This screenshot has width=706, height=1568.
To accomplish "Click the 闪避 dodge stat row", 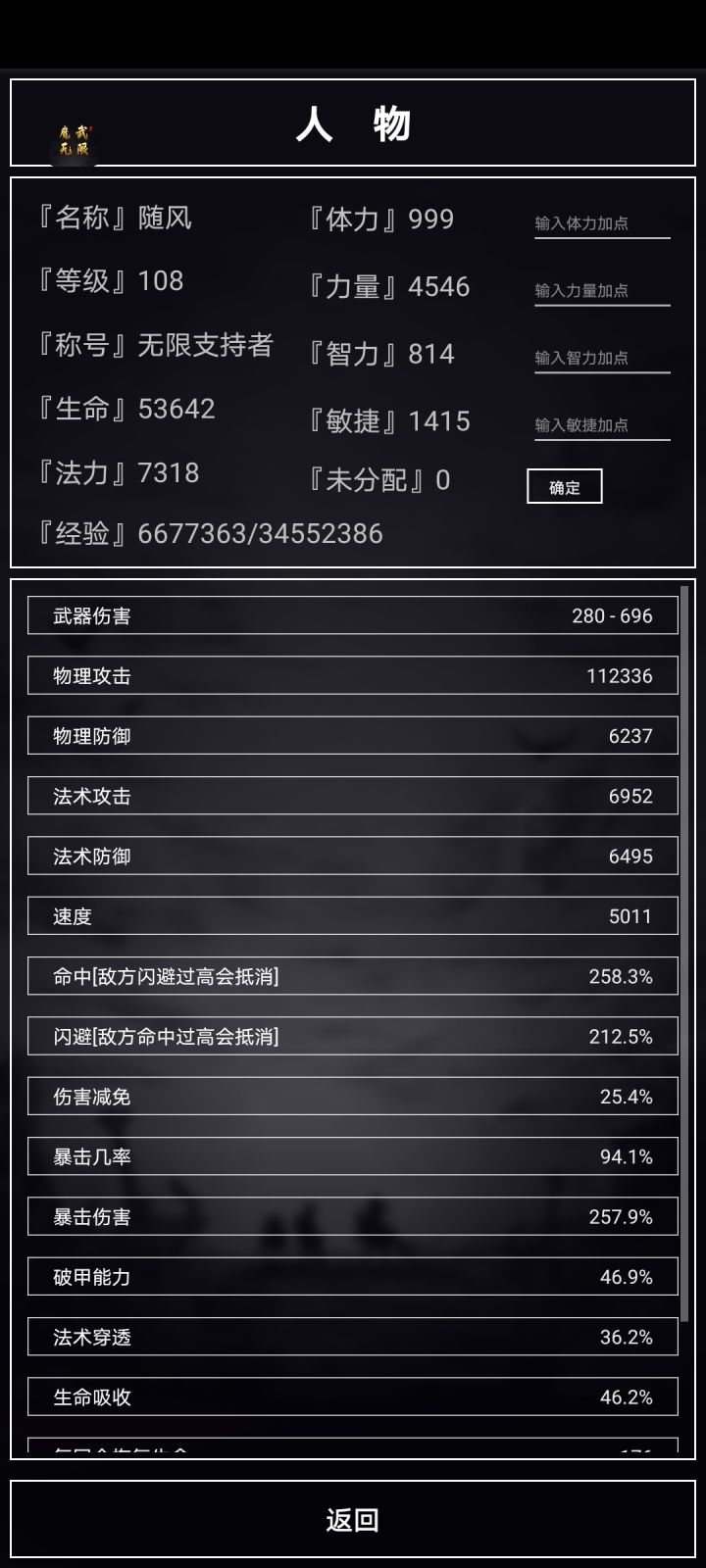I will 353,1036.
